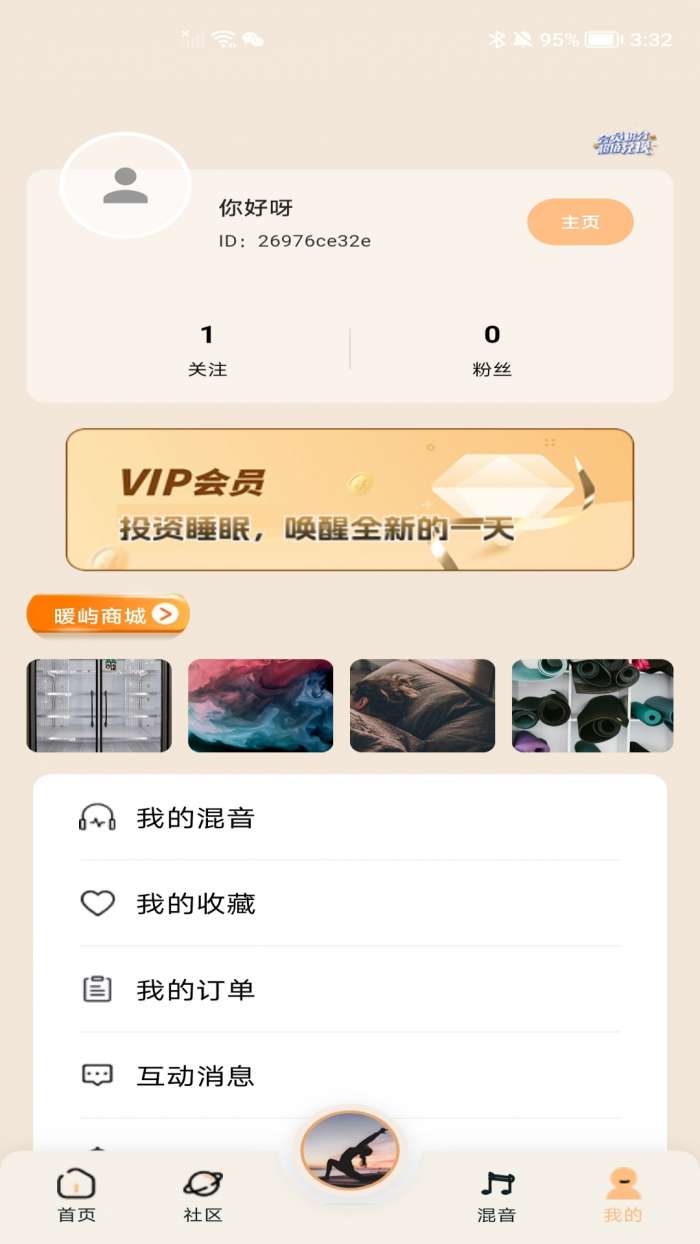
Task: View the 粉丝 followers list
Action: tap(491, 350)
